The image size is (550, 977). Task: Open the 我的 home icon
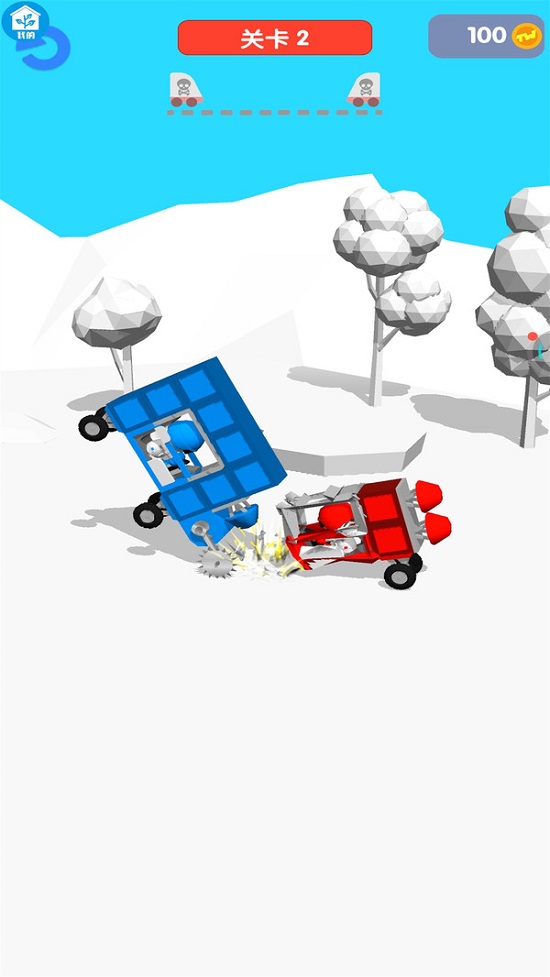pyautogui.click(x=25, y=21)
